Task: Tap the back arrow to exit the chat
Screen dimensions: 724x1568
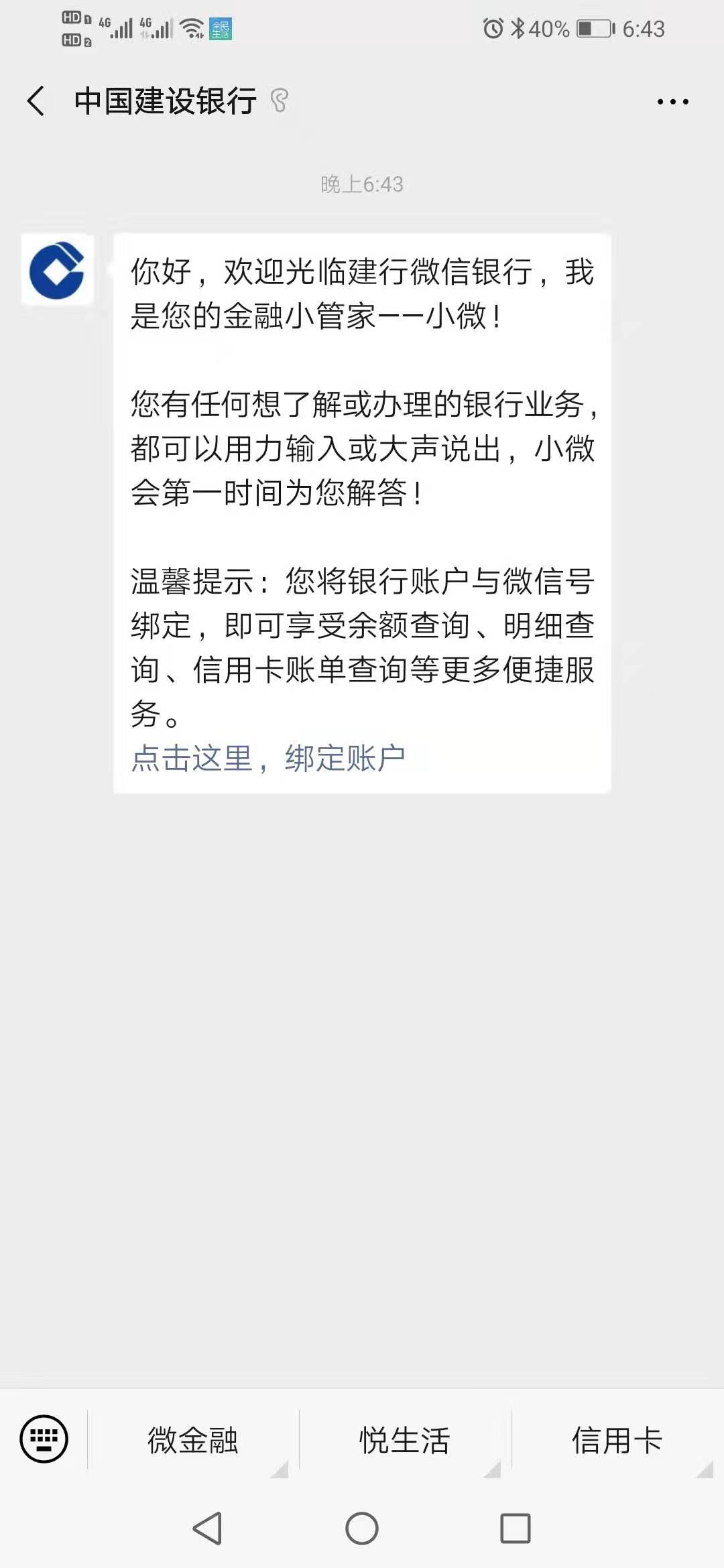Action: click(34, 100)
